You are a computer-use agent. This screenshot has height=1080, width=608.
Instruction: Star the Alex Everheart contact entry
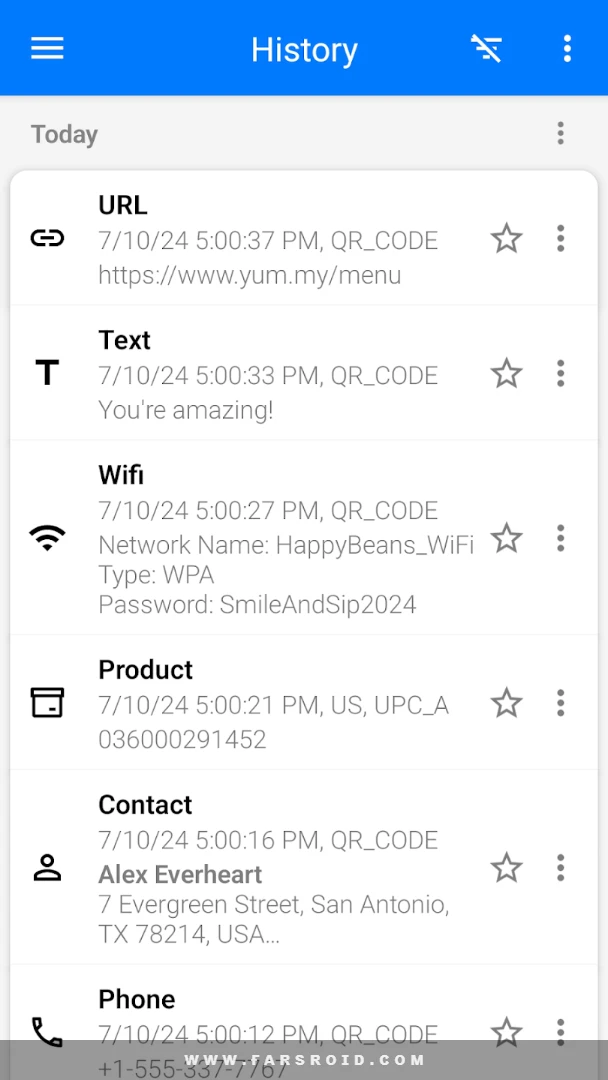tap(506, 868)
